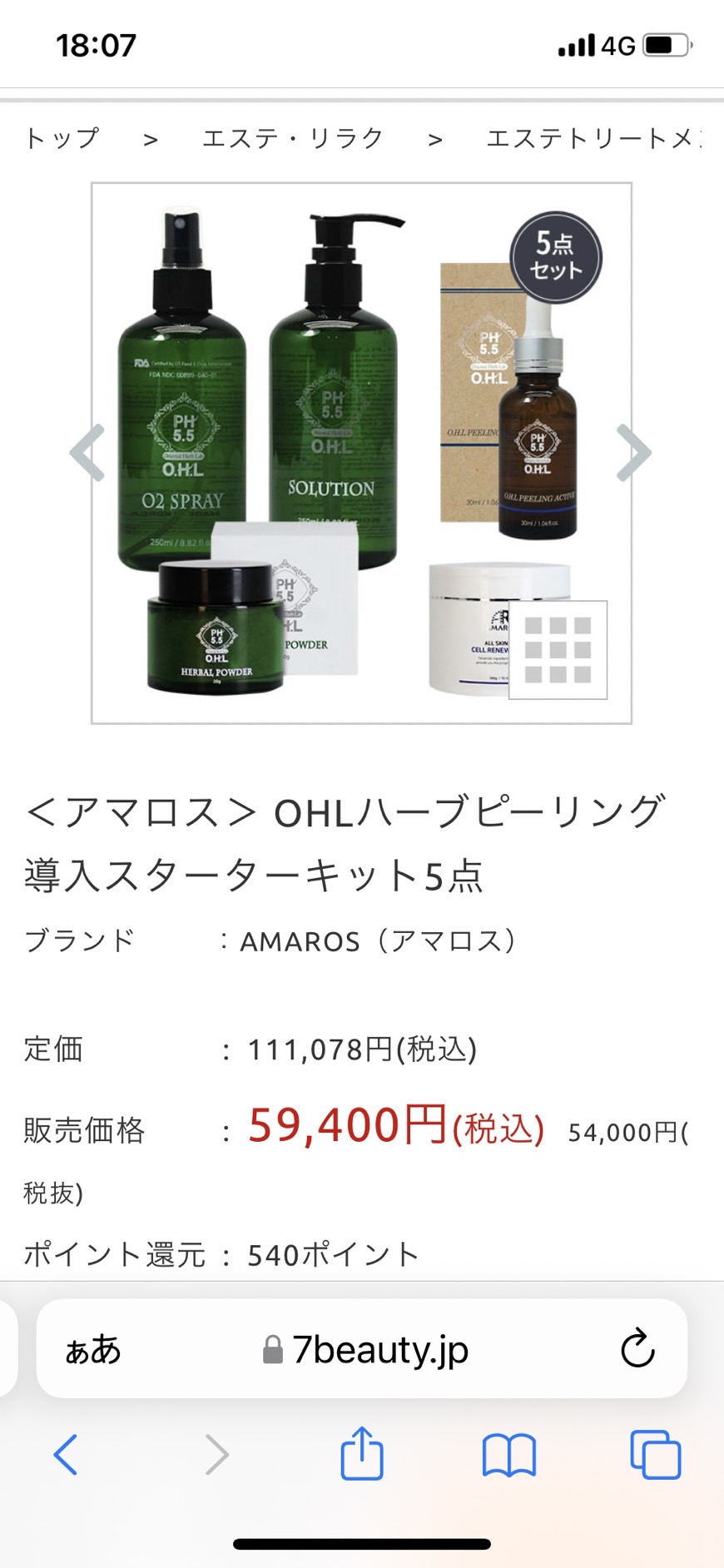This screenshot has height=1568, width=724.
Task: Go back to the previous page
Action: (x=66, y=1455)
